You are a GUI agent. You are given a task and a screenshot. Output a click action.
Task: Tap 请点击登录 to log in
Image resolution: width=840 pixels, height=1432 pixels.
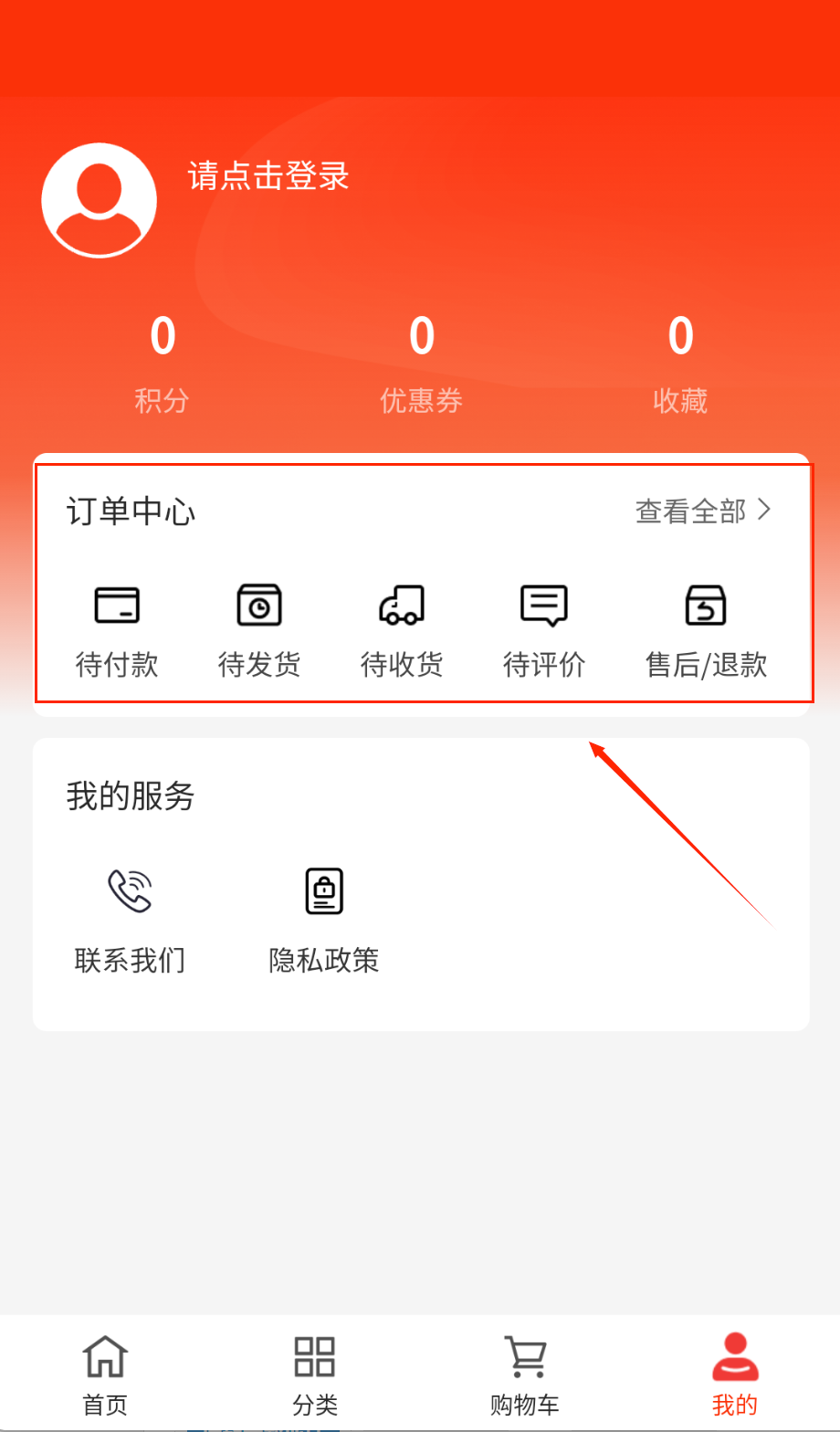click(x=268, y=176)
